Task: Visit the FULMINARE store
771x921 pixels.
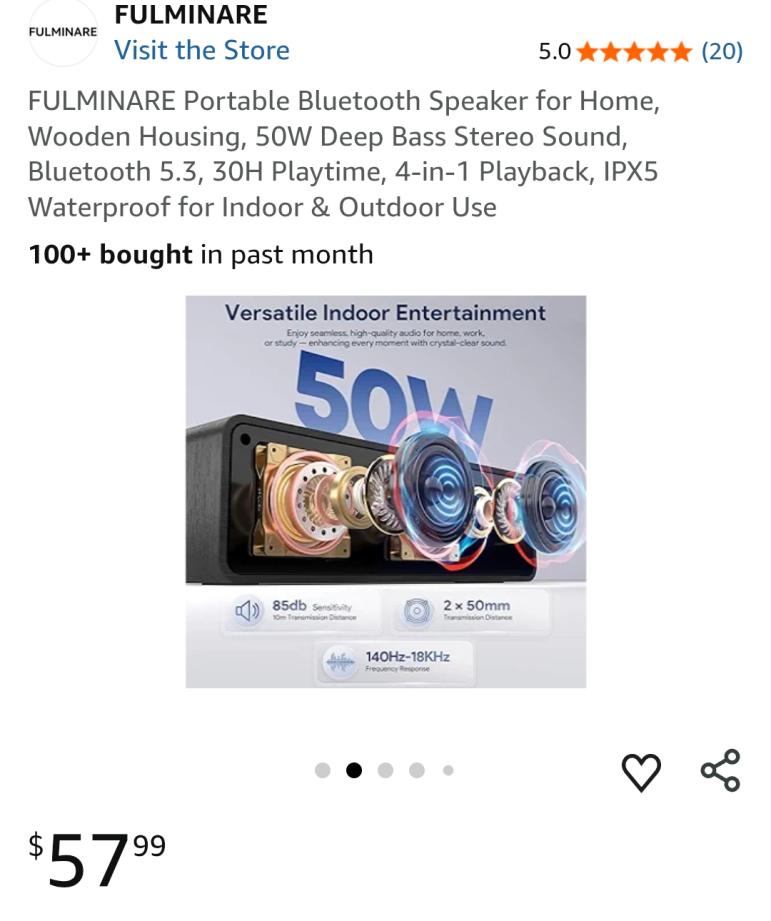Action: pos(201,50)
